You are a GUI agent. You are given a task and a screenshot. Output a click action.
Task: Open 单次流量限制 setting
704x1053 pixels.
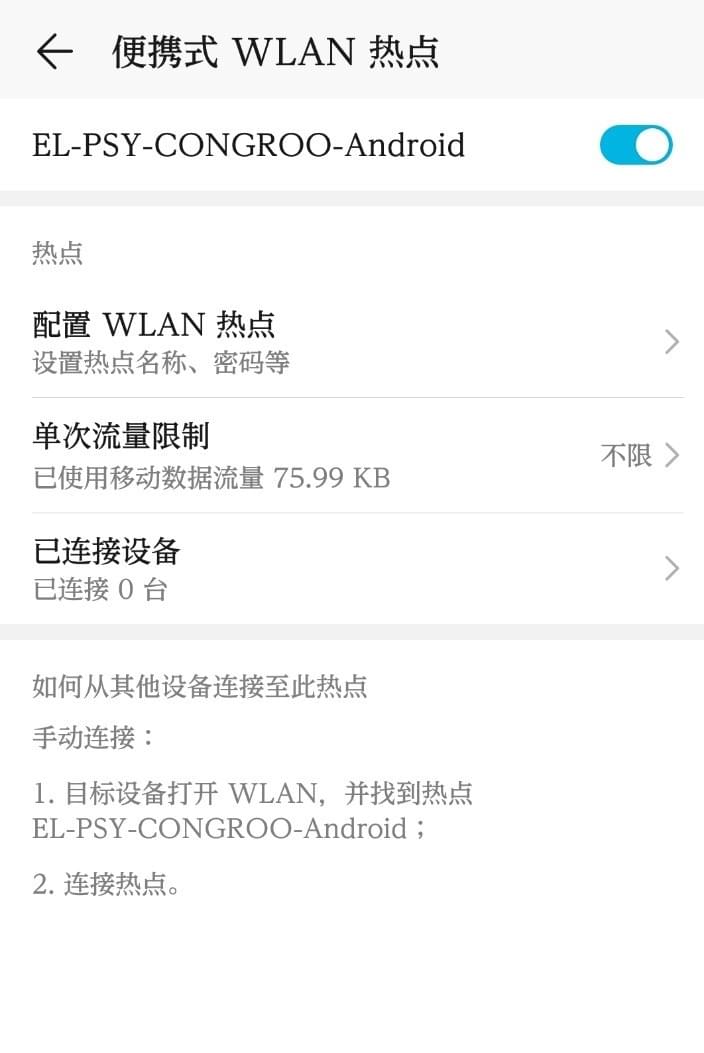pos(352,456)
